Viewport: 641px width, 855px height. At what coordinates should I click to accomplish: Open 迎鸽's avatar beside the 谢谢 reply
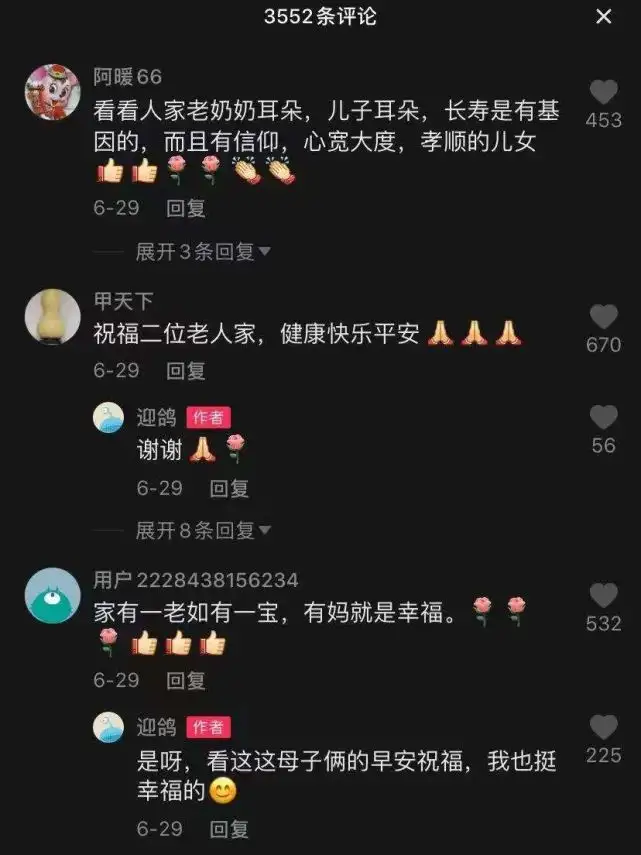[x=108, y=418]
